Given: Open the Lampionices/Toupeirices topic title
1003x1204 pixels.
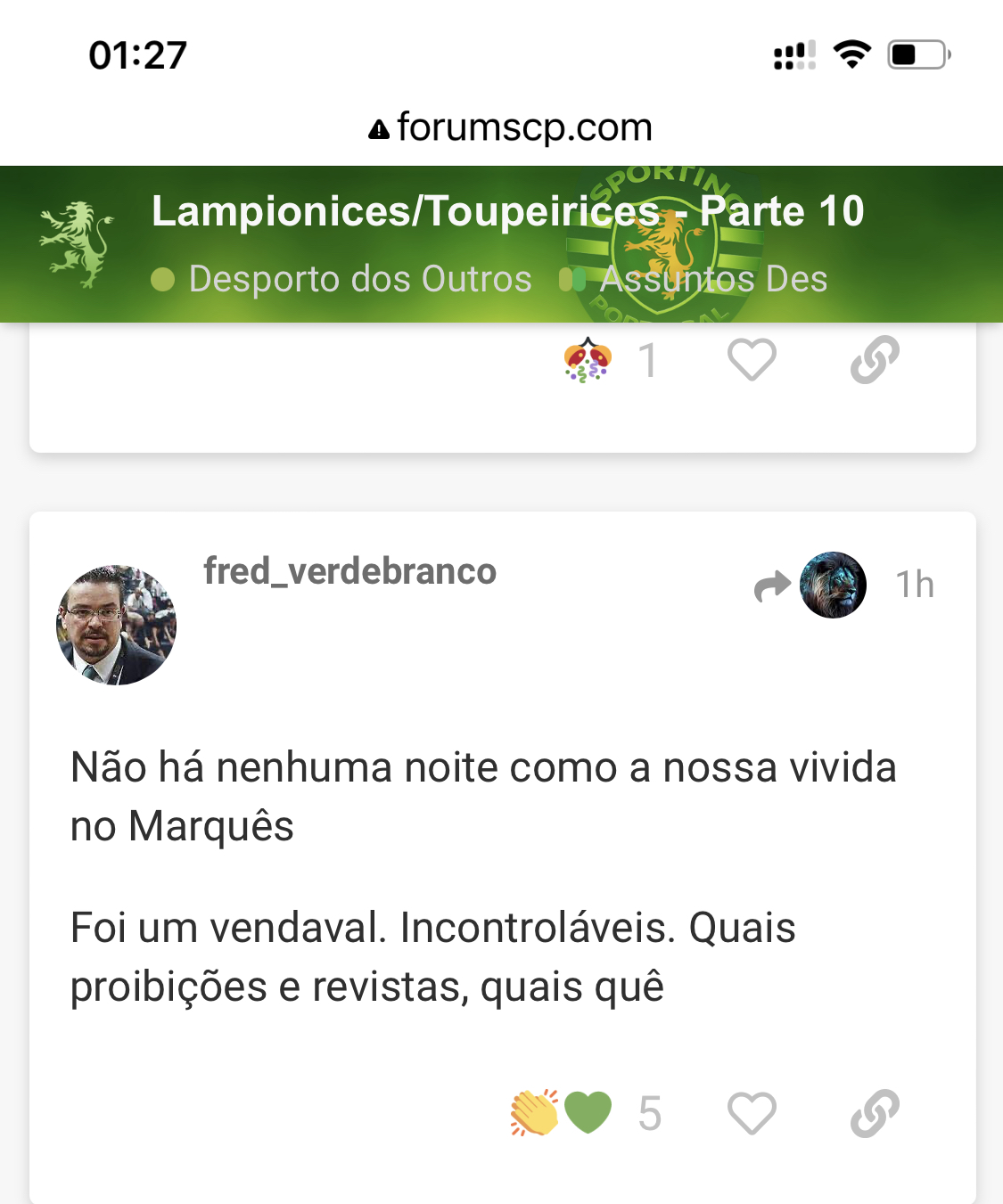Looking at the screenshot, I should click(507, 212).
